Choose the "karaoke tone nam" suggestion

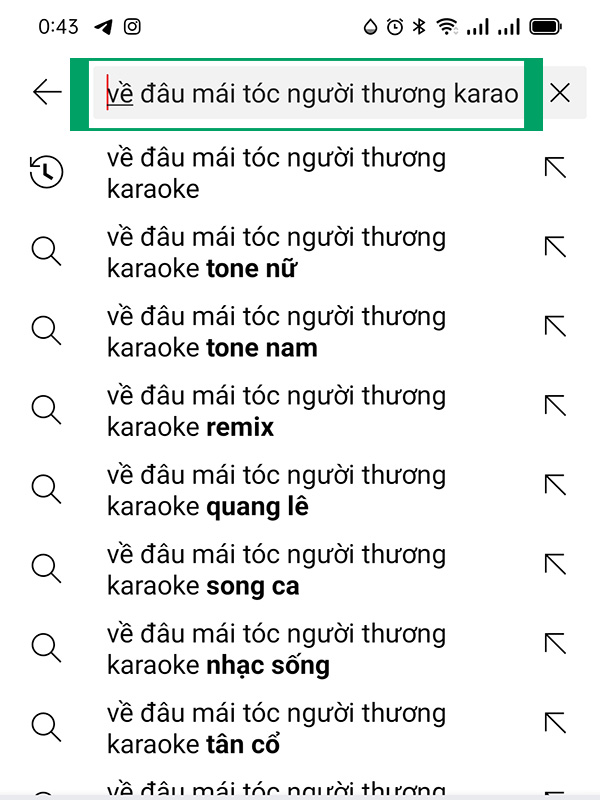click(x=276, y=332)
